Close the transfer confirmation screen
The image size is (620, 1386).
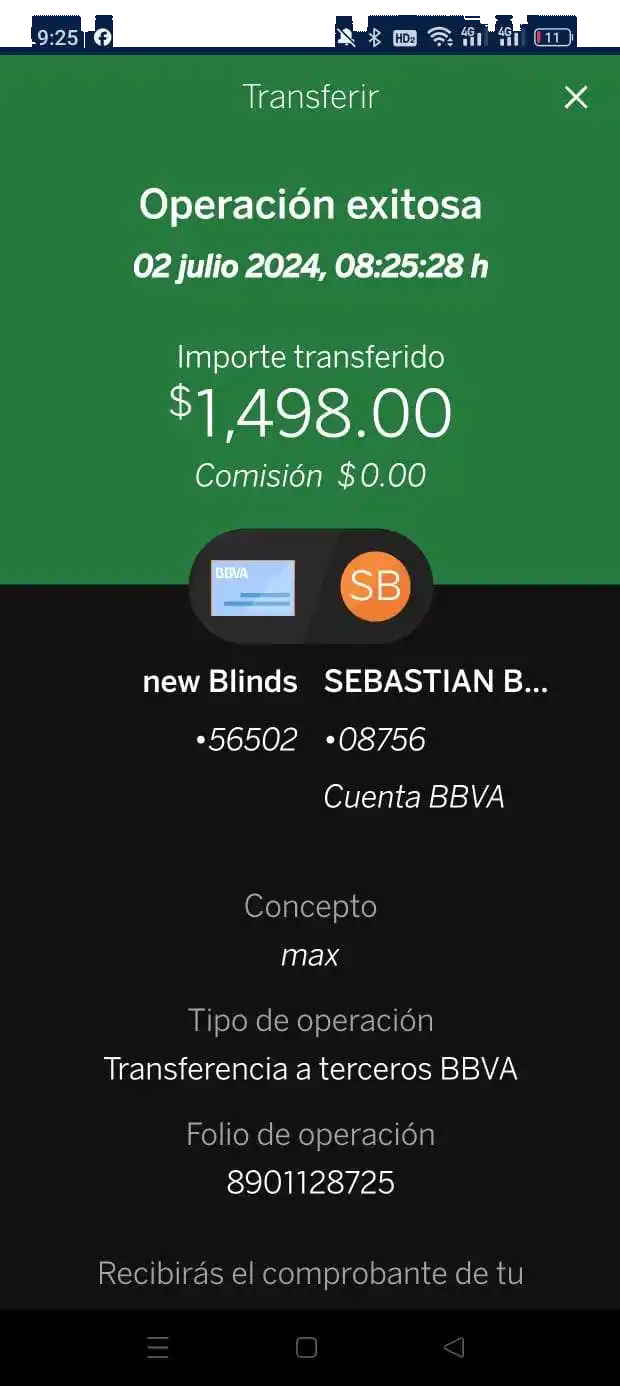tap(576, 97)
